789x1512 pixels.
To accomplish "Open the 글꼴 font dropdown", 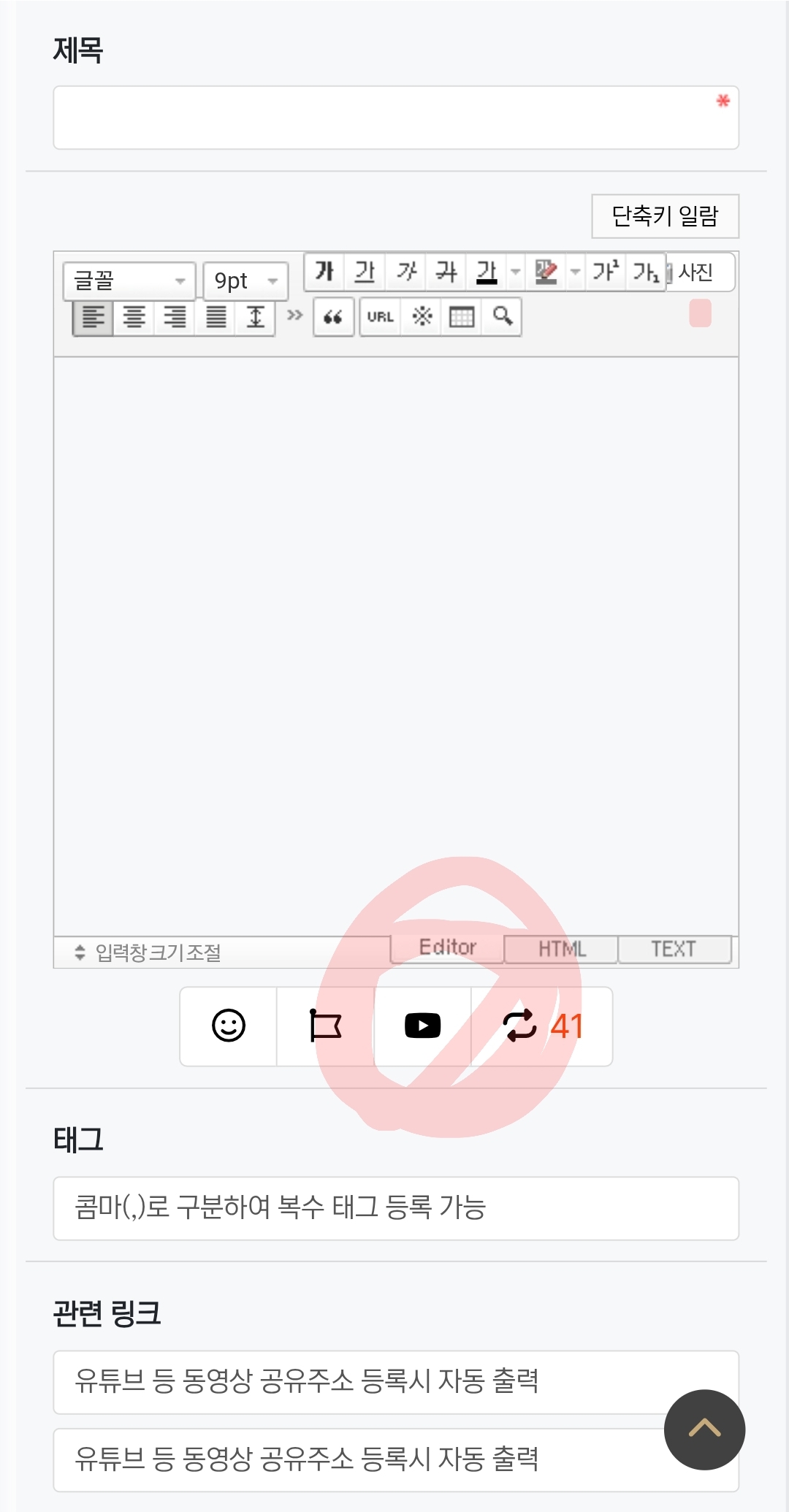I will [129, 280].
